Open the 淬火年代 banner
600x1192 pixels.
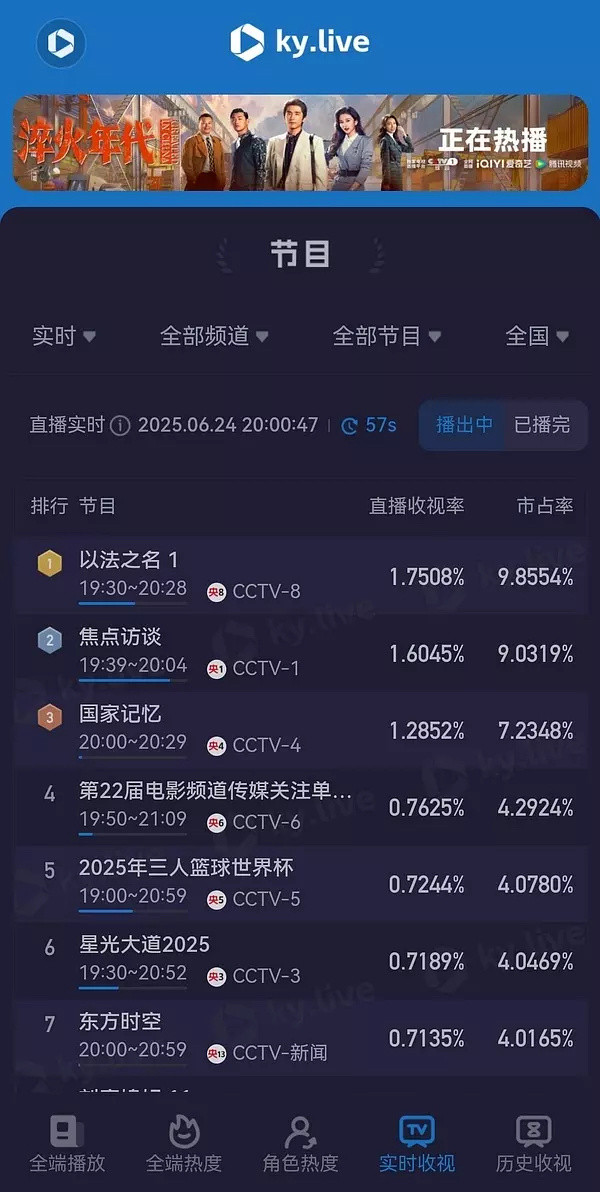[x=300, y=143]
